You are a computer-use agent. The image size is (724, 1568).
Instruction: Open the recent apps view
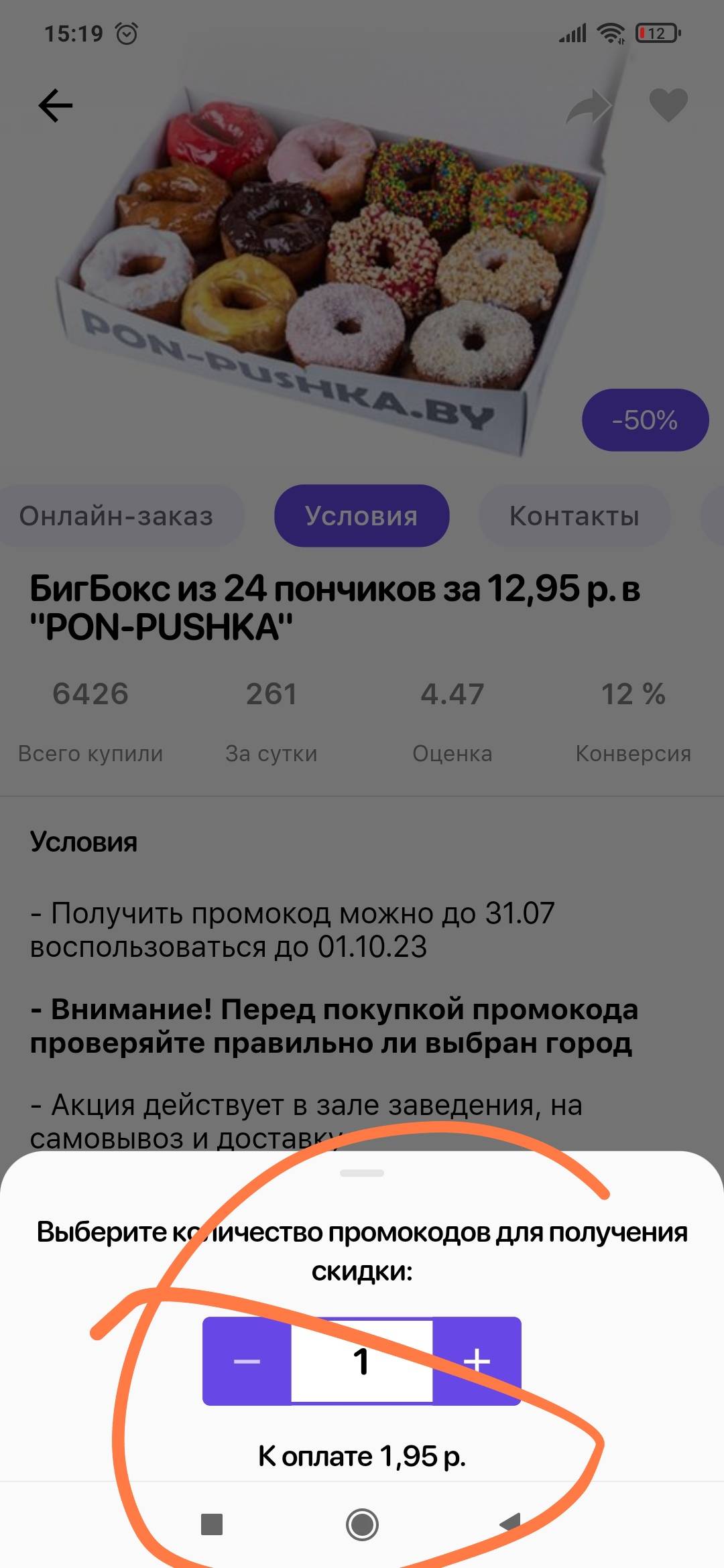pyautogui.click(x=212, y=1524)
